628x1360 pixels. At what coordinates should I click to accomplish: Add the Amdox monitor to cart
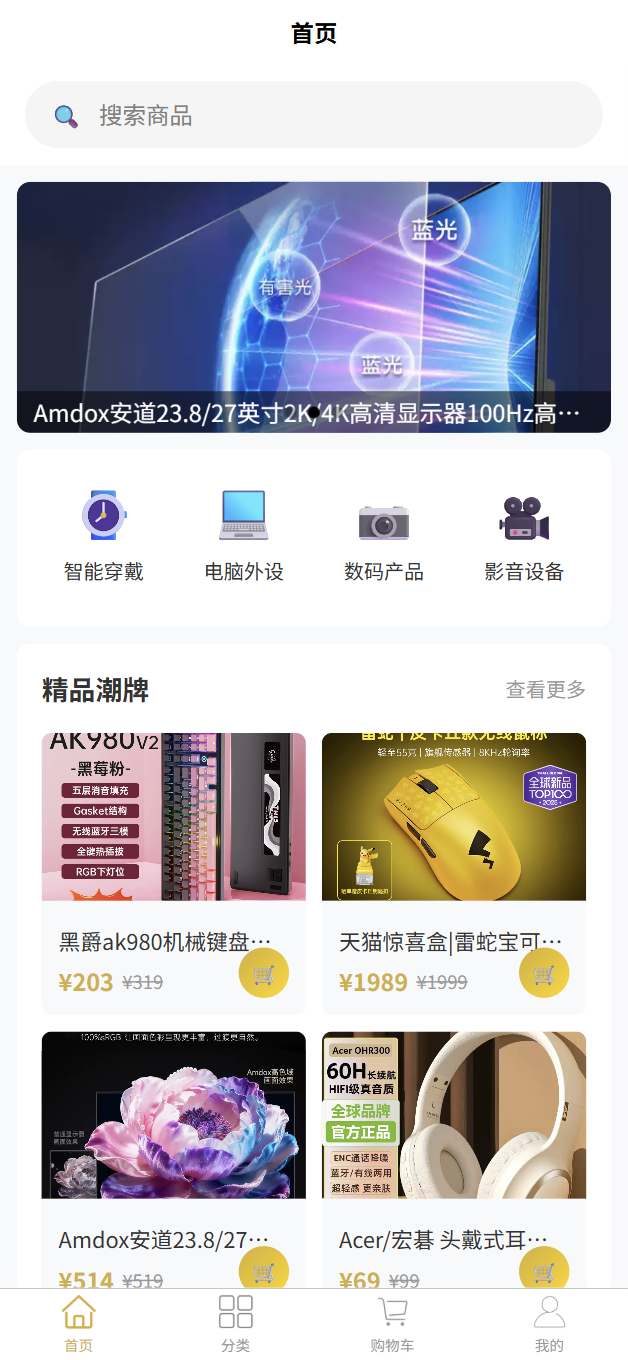(x=264, y=1270)
